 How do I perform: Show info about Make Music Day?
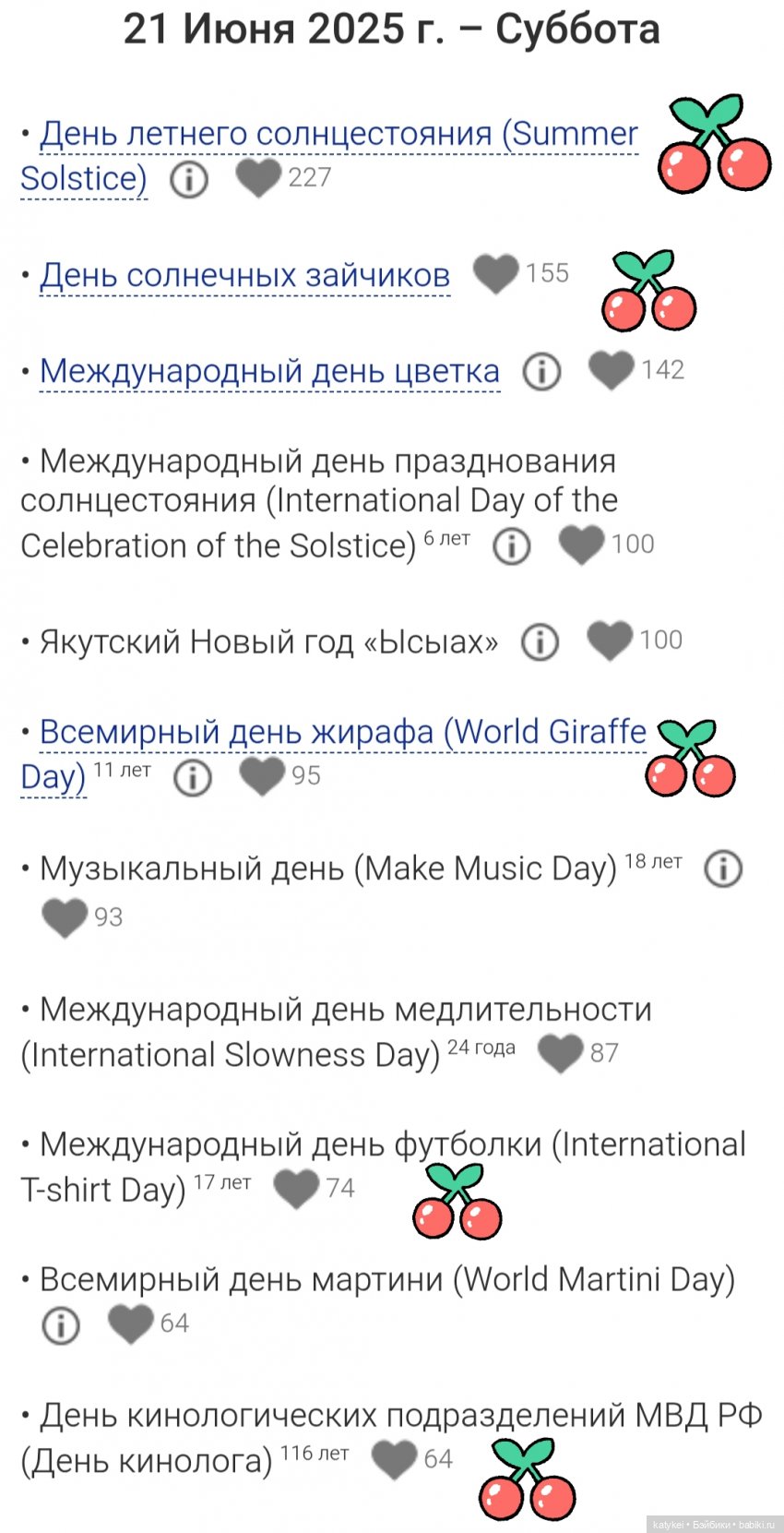point(723,868)
